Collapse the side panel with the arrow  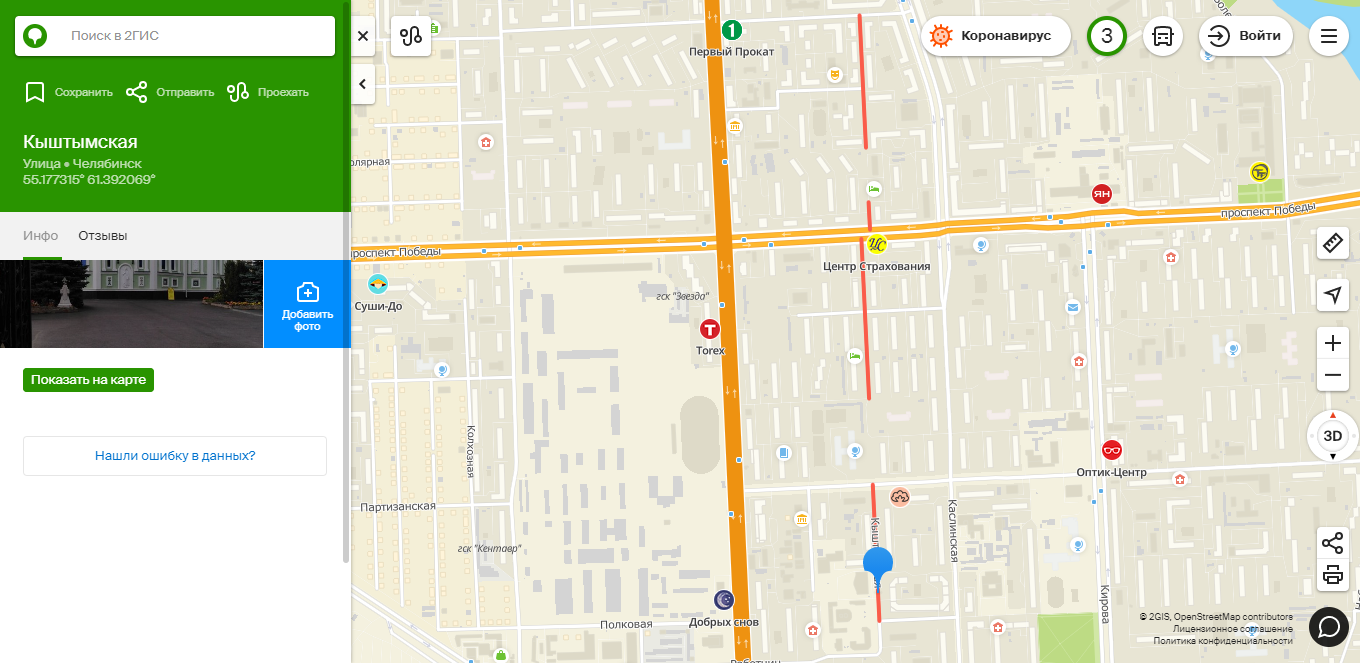coord(363,85)
